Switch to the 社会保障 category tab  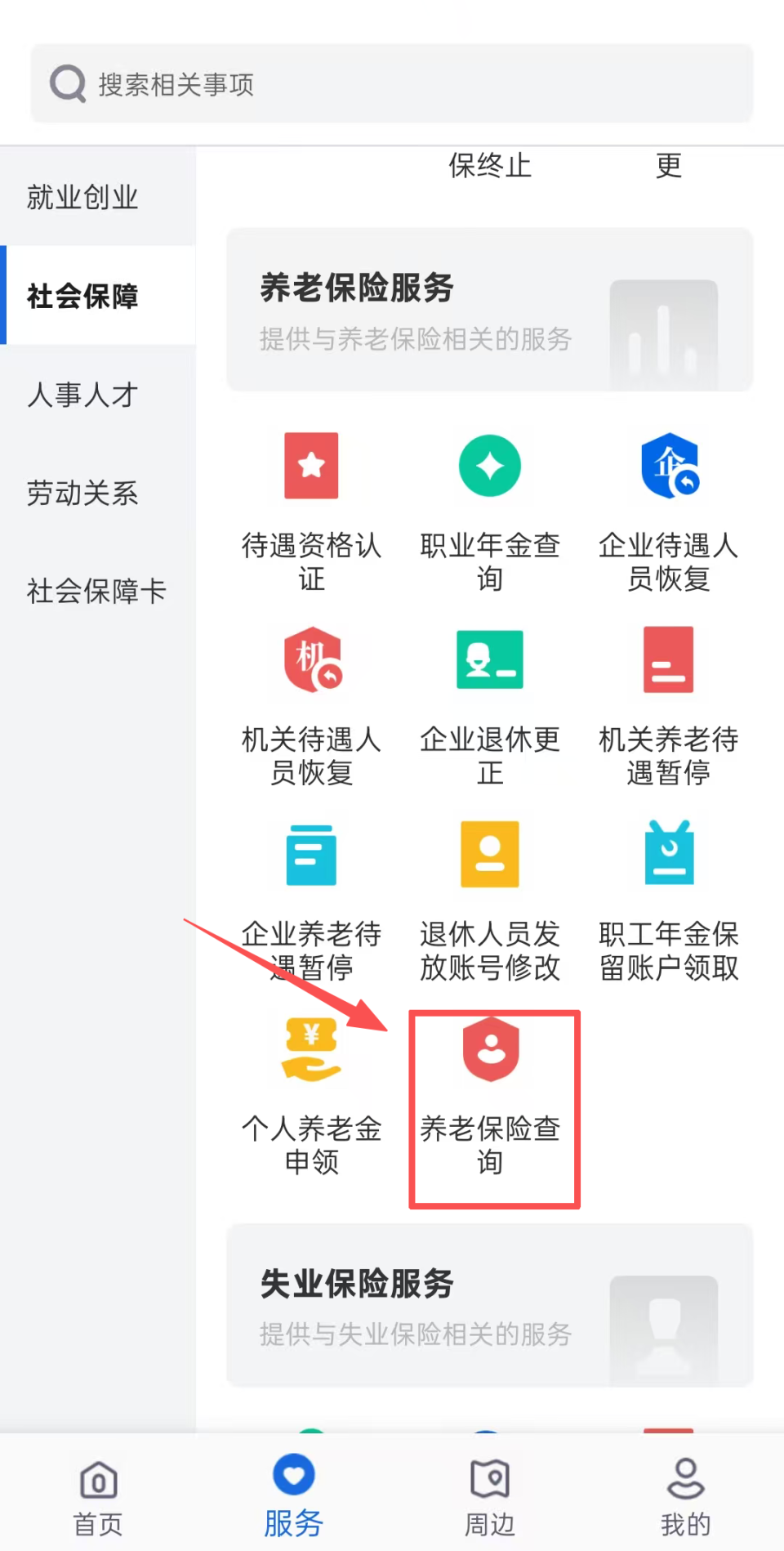point(82,297)
